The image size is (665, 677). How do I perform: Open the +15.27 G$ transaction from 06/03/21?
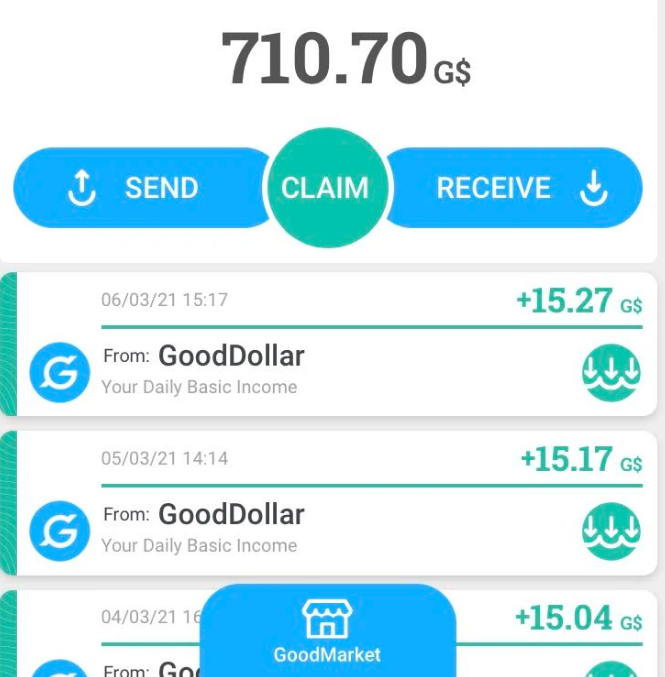(328, 344)
